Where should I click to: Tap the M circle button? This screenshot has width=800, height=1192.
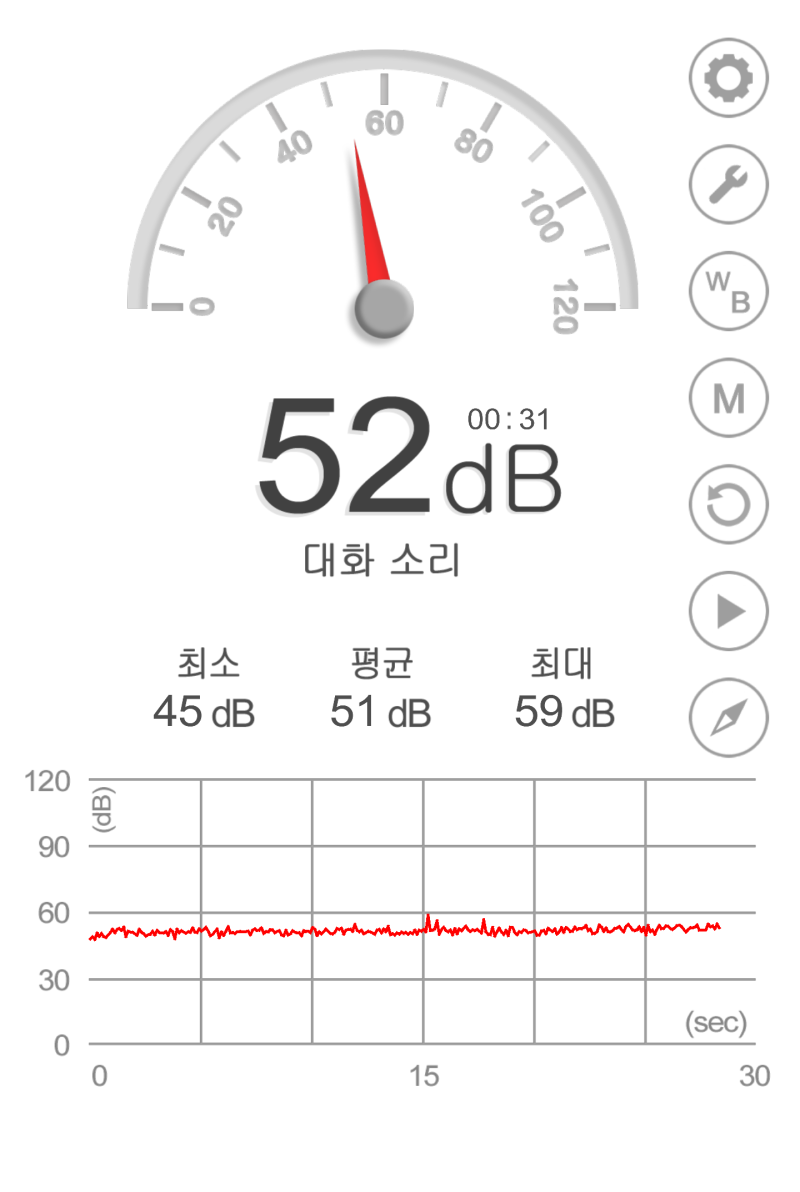coord(729,398)
